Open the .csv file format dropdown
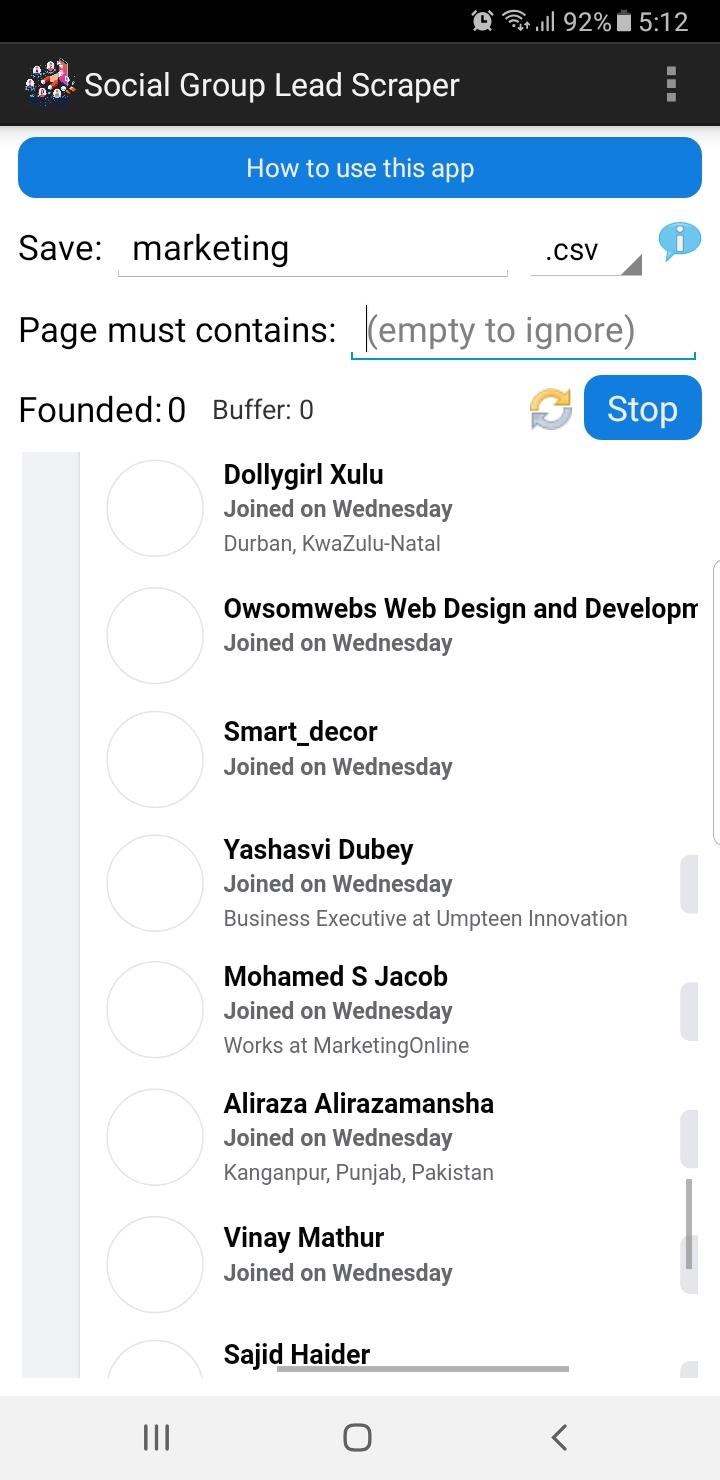The width and height of the screenshot is (720, 1480). click(588, 250)
